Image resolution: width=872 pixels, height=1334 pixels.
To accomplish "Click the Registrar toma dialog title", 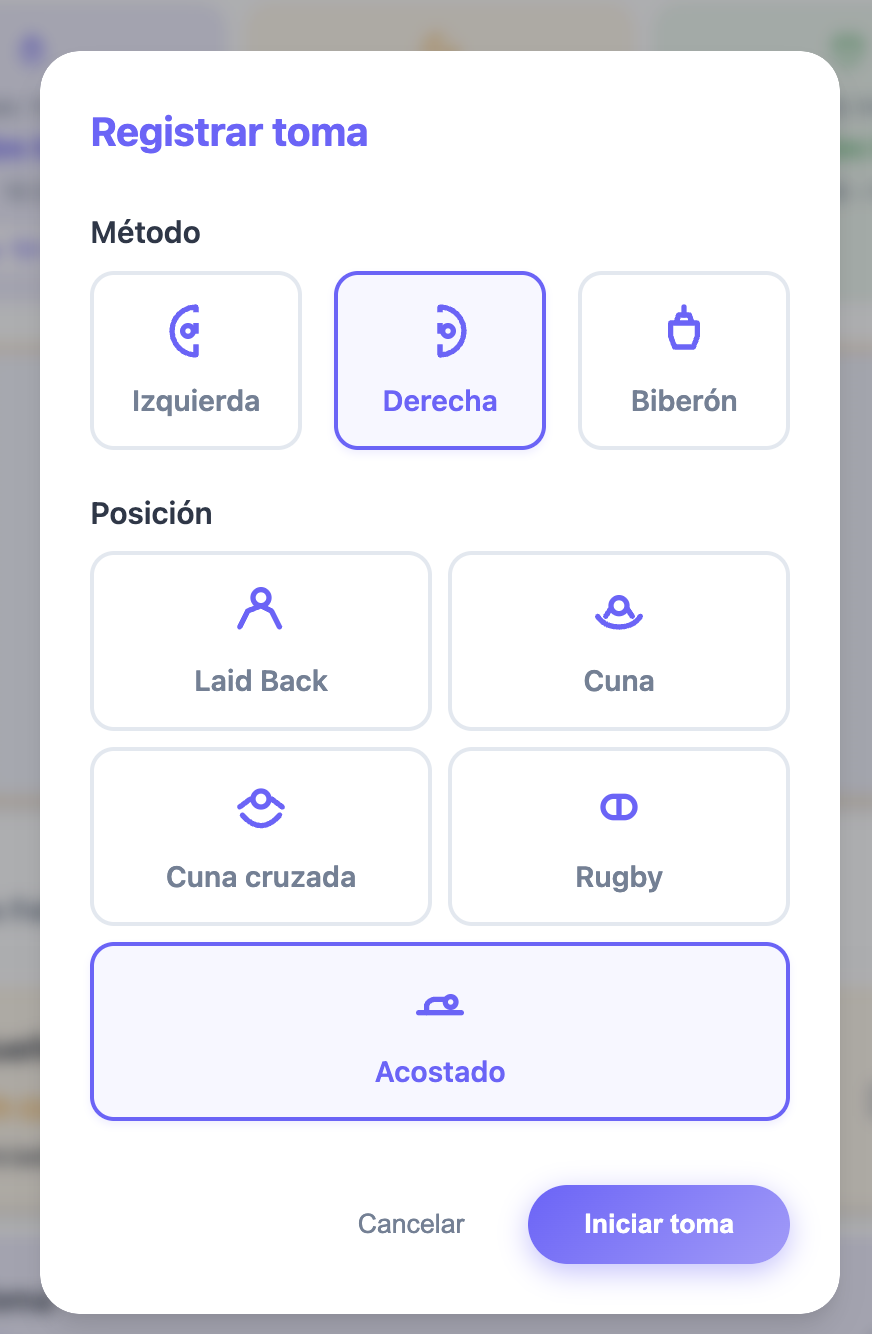I will click(229, 131).
